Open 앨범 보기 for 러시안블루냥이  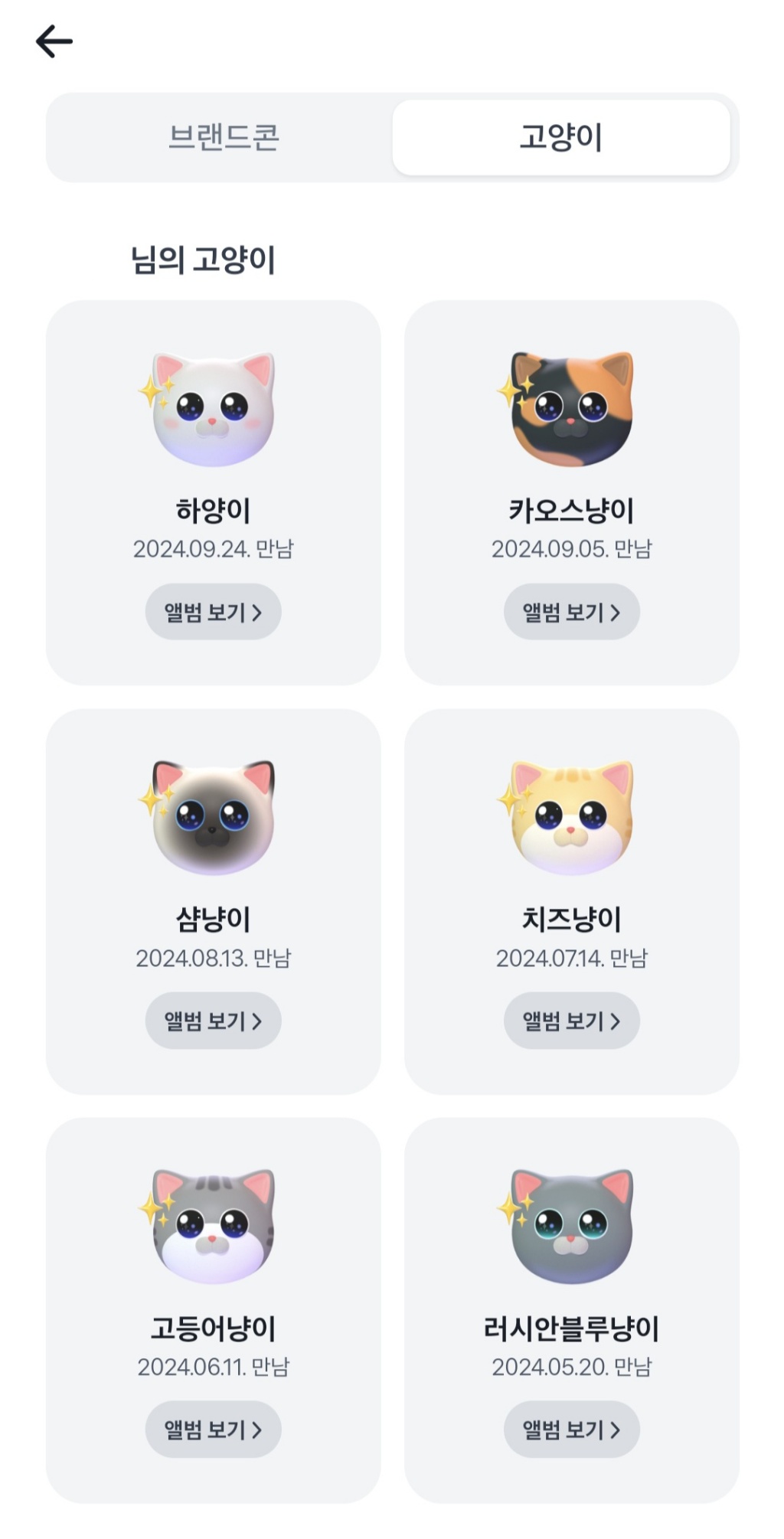[x=571, y=1430]
